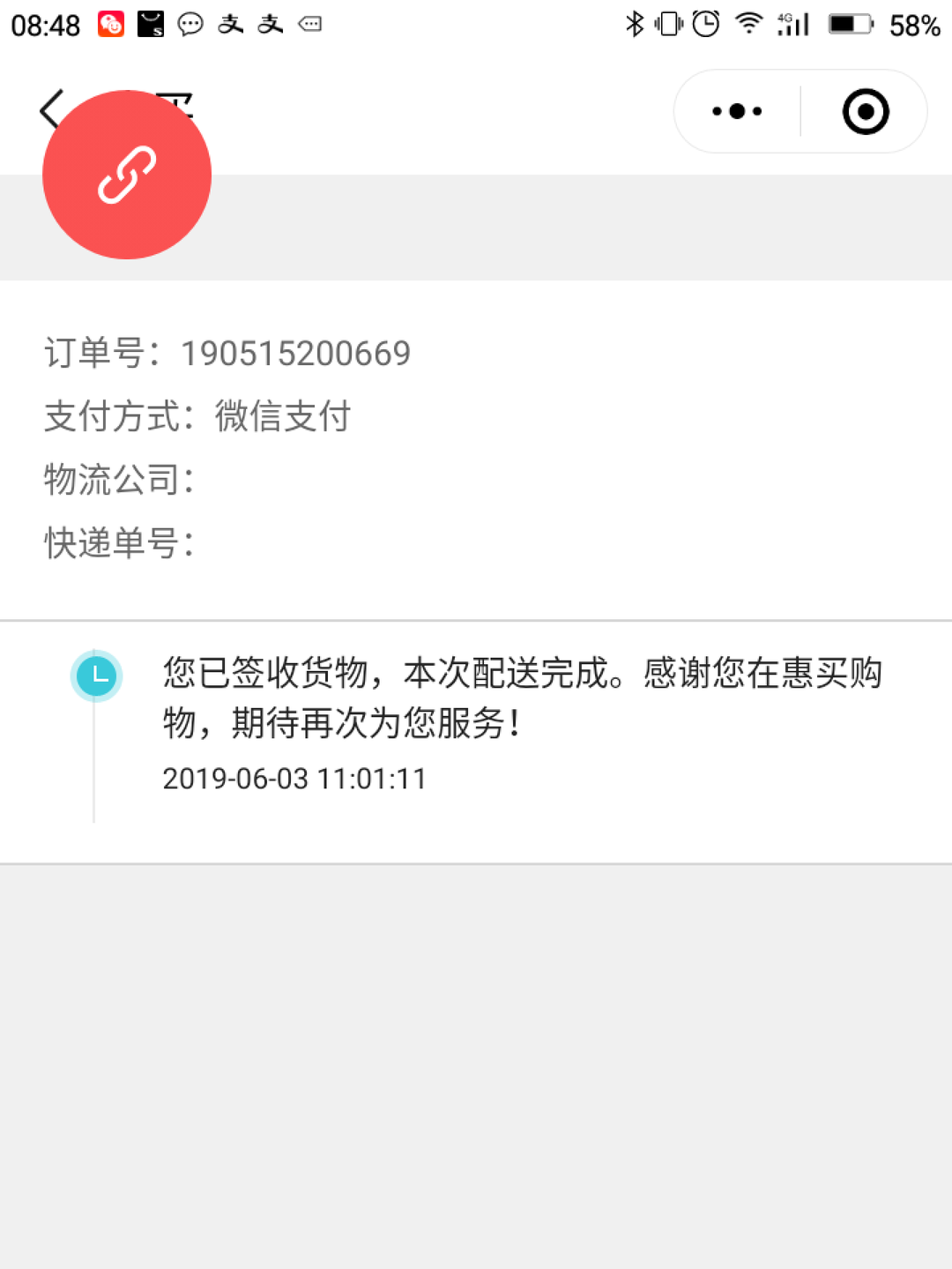The width and height of the screenshot is (952, 1269).
Task: Open the mini program's three-dot menu
Action: coord(737,112)
